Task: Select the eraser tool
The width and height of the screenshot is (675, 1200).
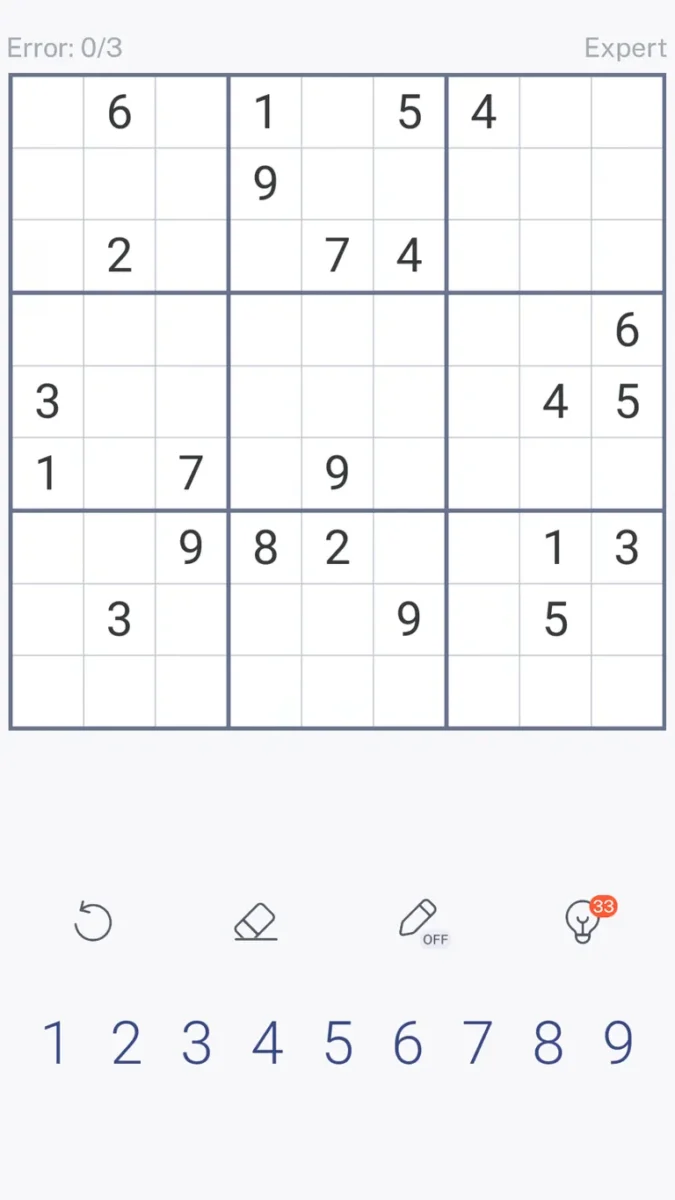Action: [256, 921]
